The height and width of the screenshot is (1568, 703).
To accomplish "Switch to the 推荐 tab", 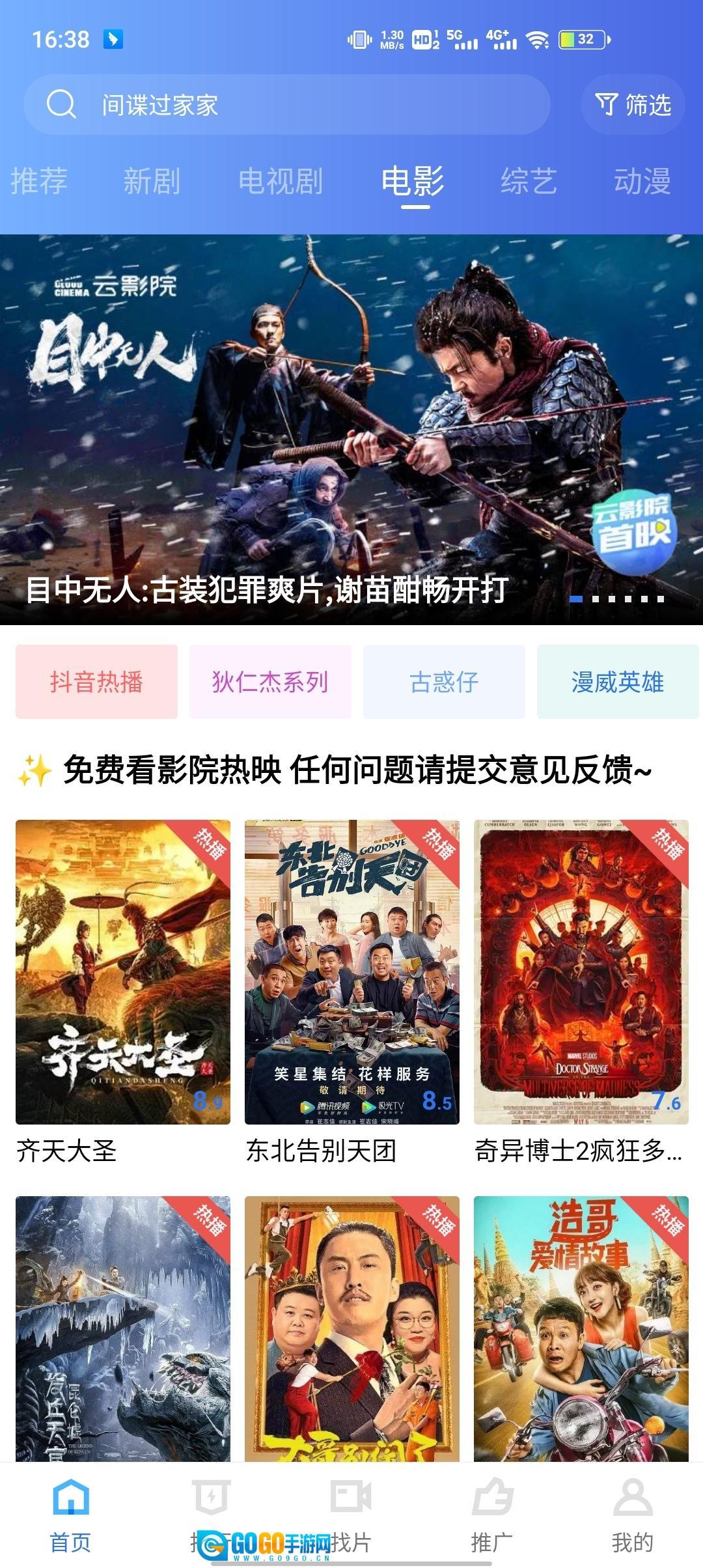I will click(x=39, y=181).
